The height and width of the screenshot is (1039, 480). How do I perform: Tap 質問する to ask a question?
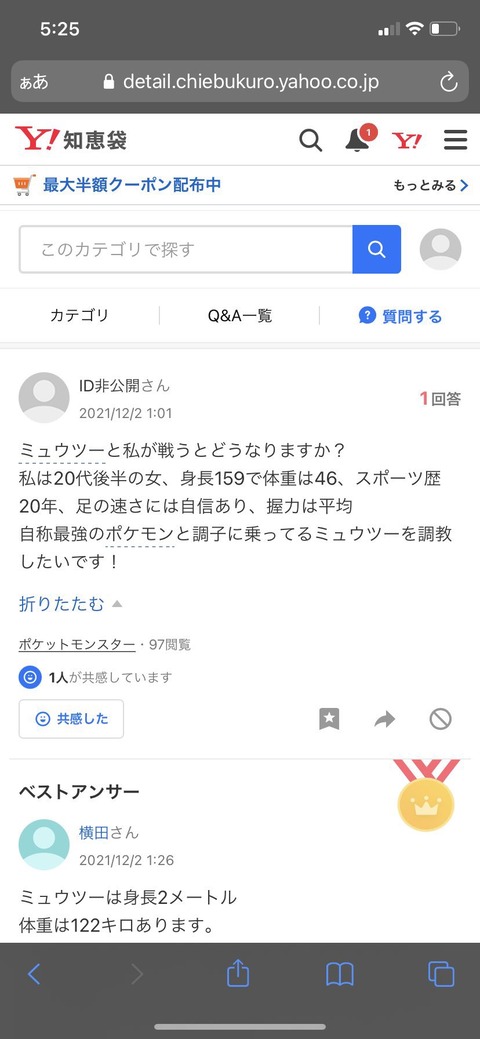click(x=400, y=316)
